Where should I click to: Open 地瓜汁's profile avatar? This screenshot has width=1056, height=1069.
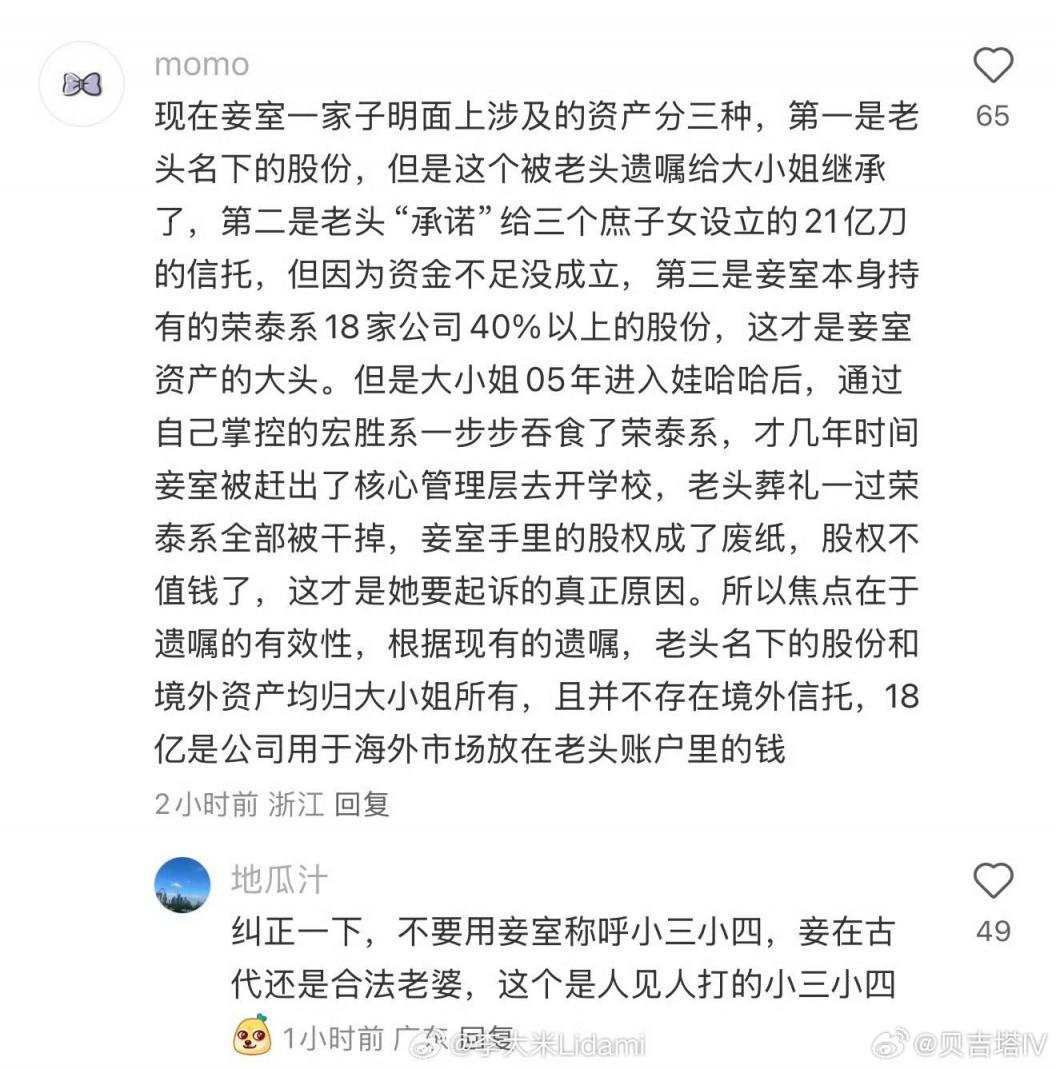183,885
